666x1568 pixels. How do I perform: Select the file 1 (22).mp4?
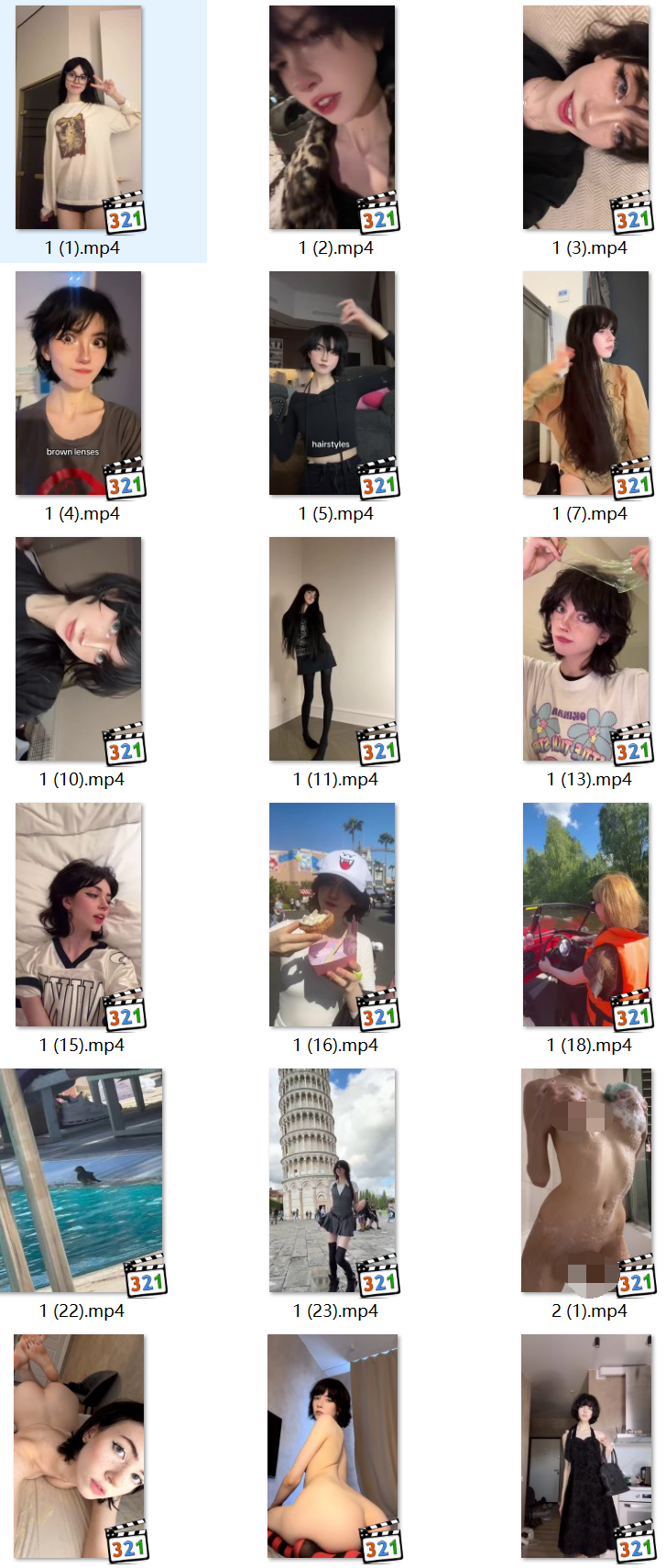pyautogui.click(x=82, y=1180)
